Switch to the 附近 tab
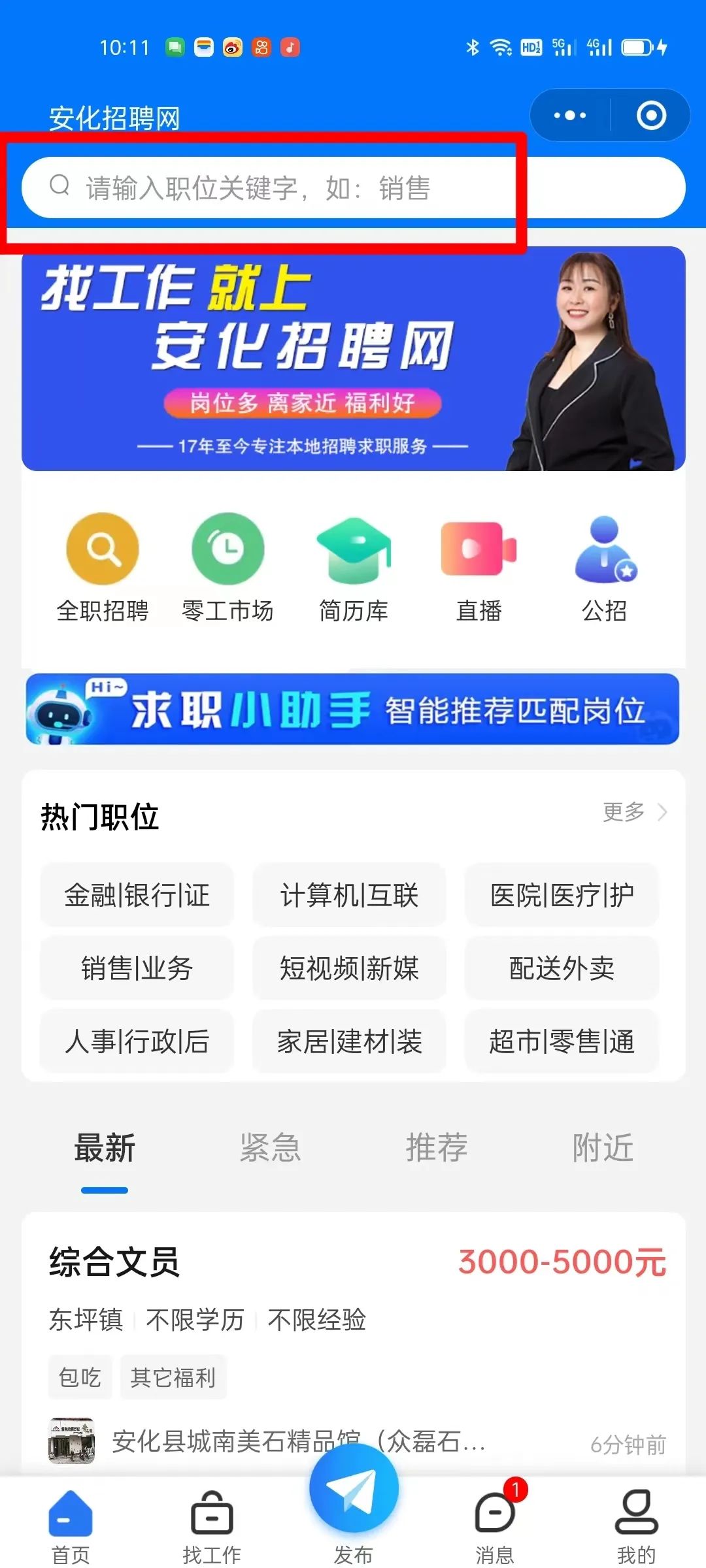The width and height of the screenshot is (706, 1568). (x=603, y=1148)
